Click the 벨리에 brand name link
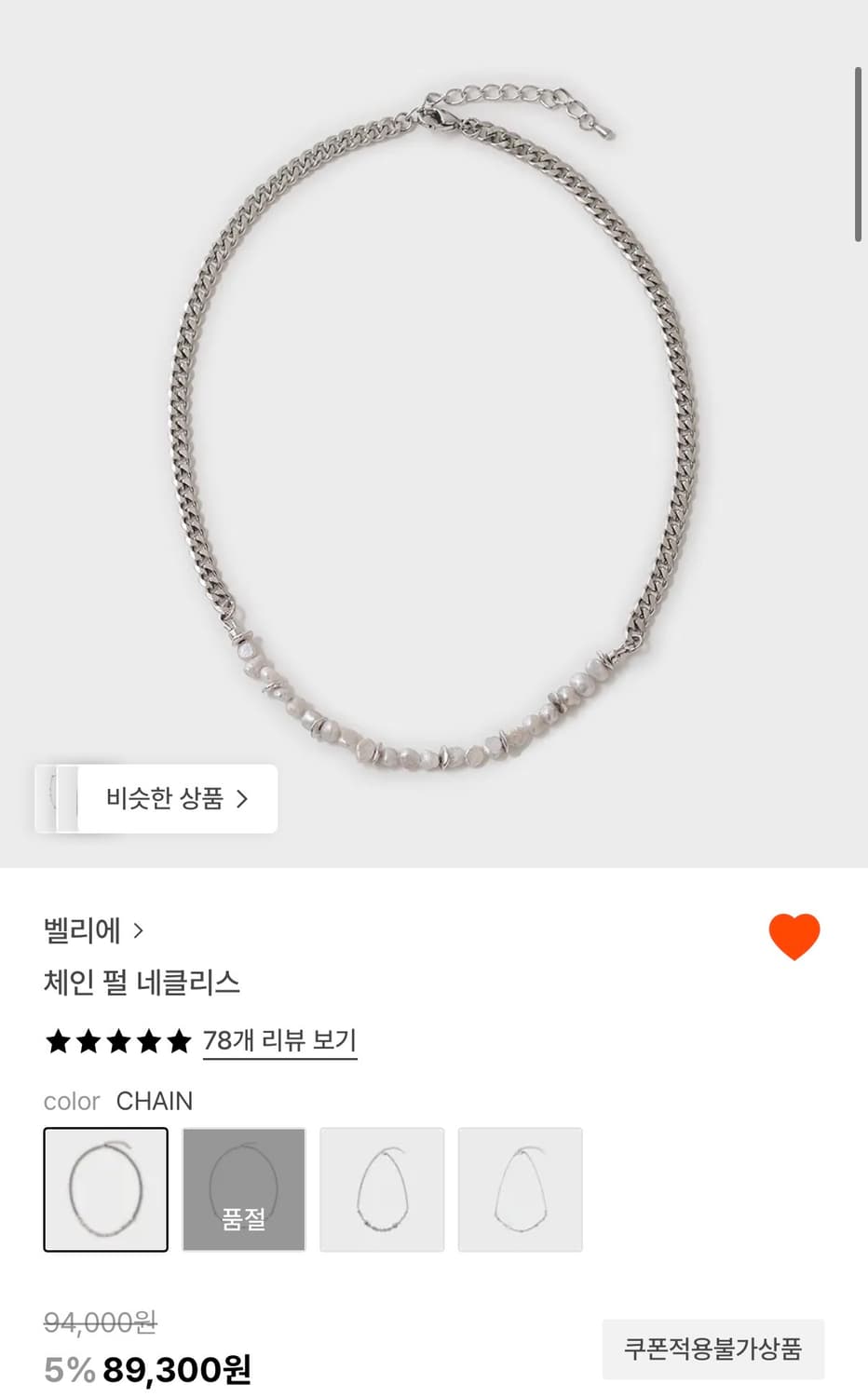Viewport: 868px width, 1397px height. (80, 930)
